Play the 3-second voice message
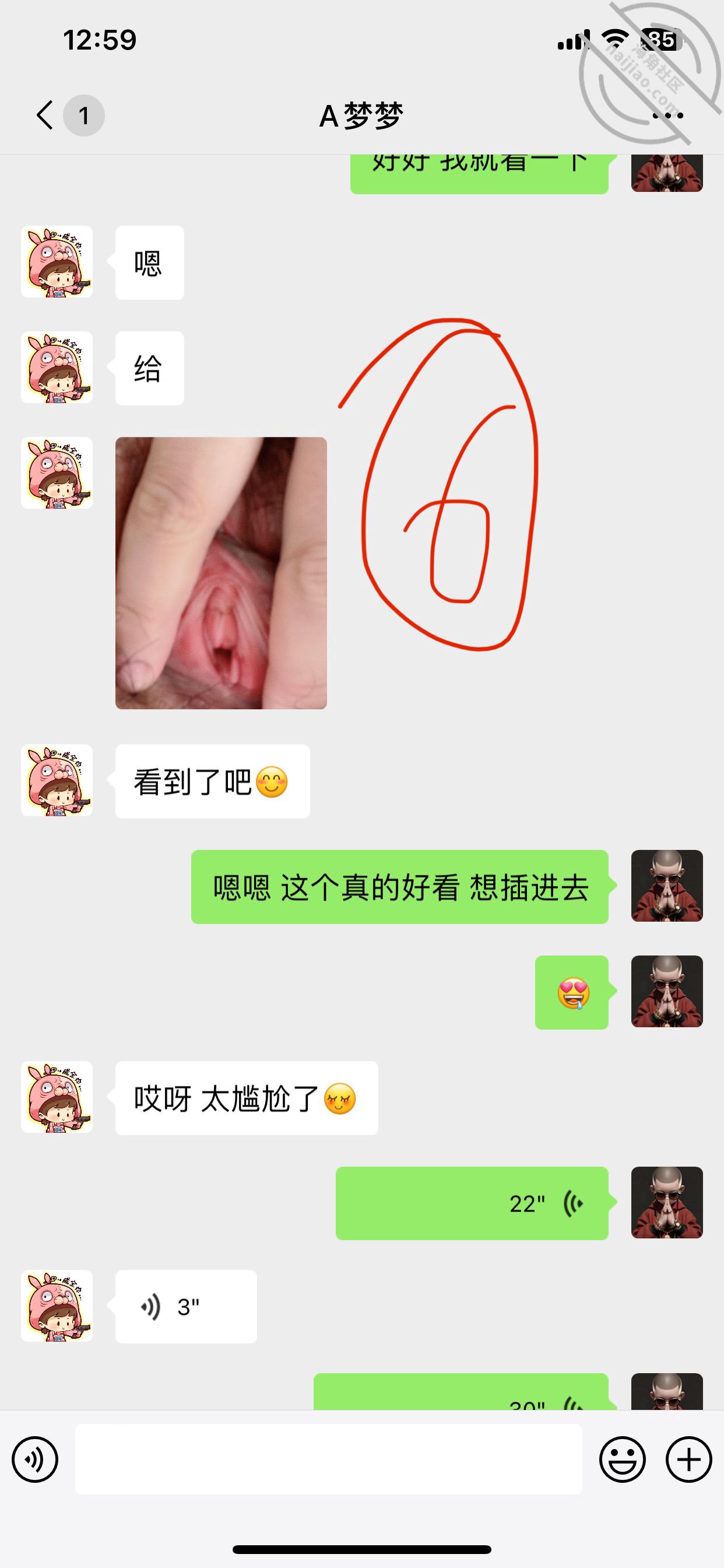Image resolution: width=724 pixels, height=1568 pixels. point(185,1307)
